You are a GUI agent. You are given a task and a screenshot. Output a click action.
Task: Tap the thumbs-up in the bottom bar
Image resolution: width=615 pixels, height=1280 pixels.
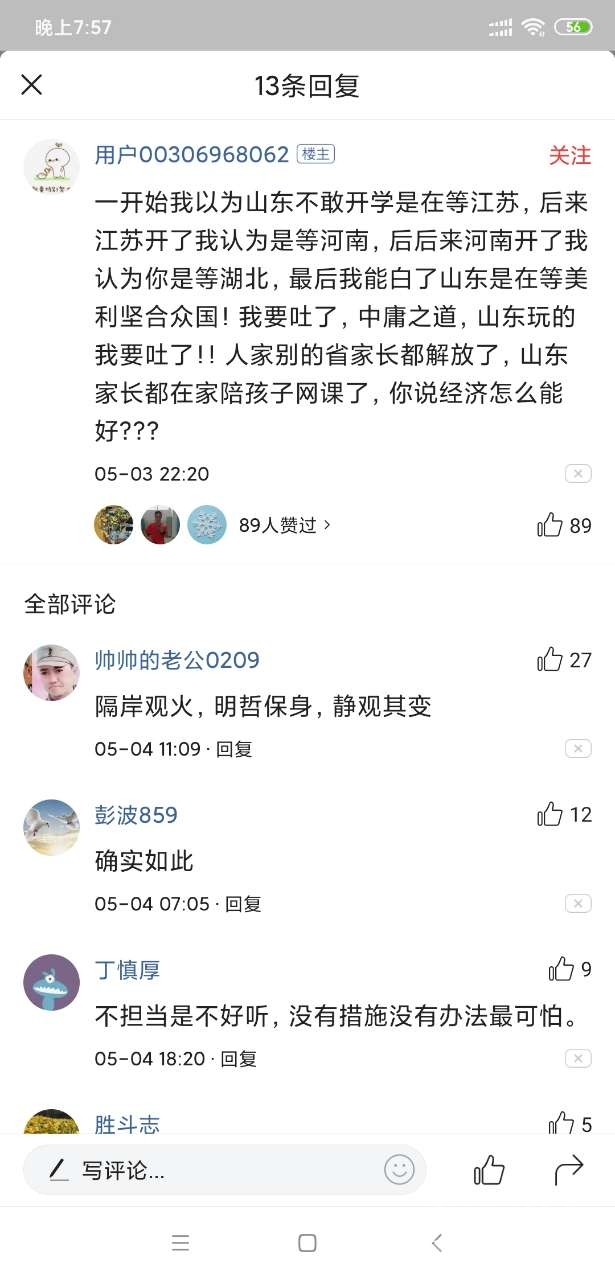[x=489, y=1170]
